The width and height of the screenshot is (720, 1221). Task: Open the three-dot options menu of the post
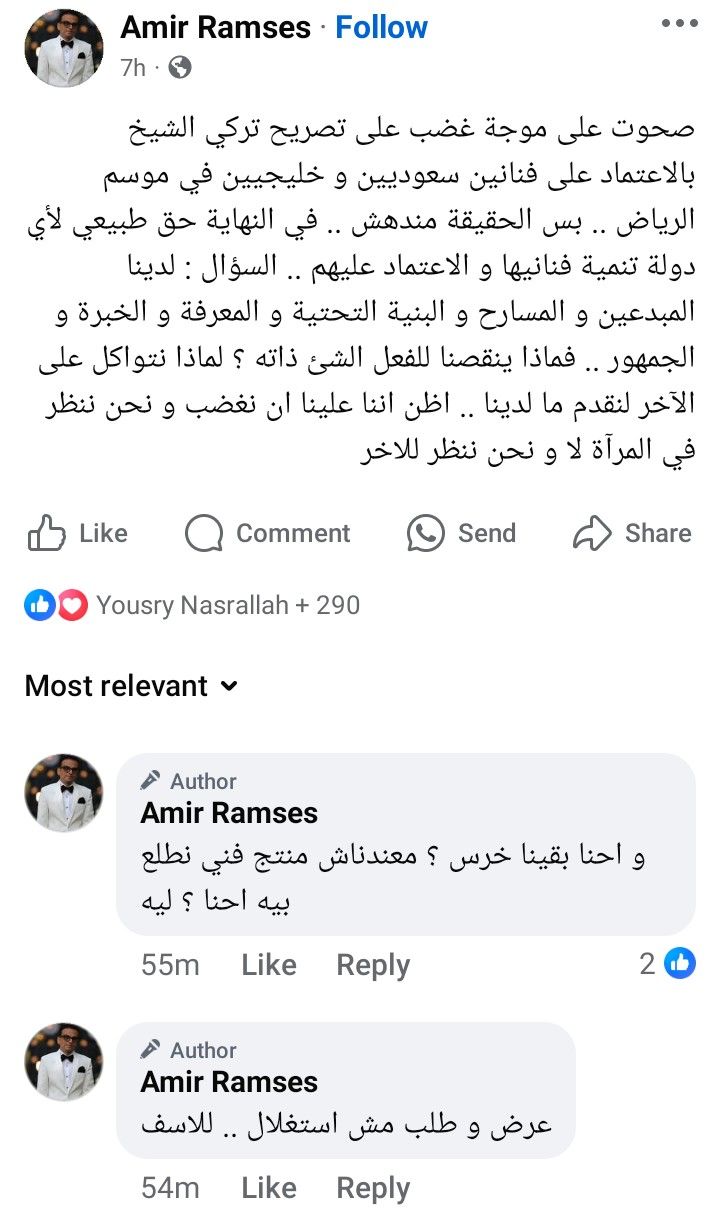(x=679, y=24)
